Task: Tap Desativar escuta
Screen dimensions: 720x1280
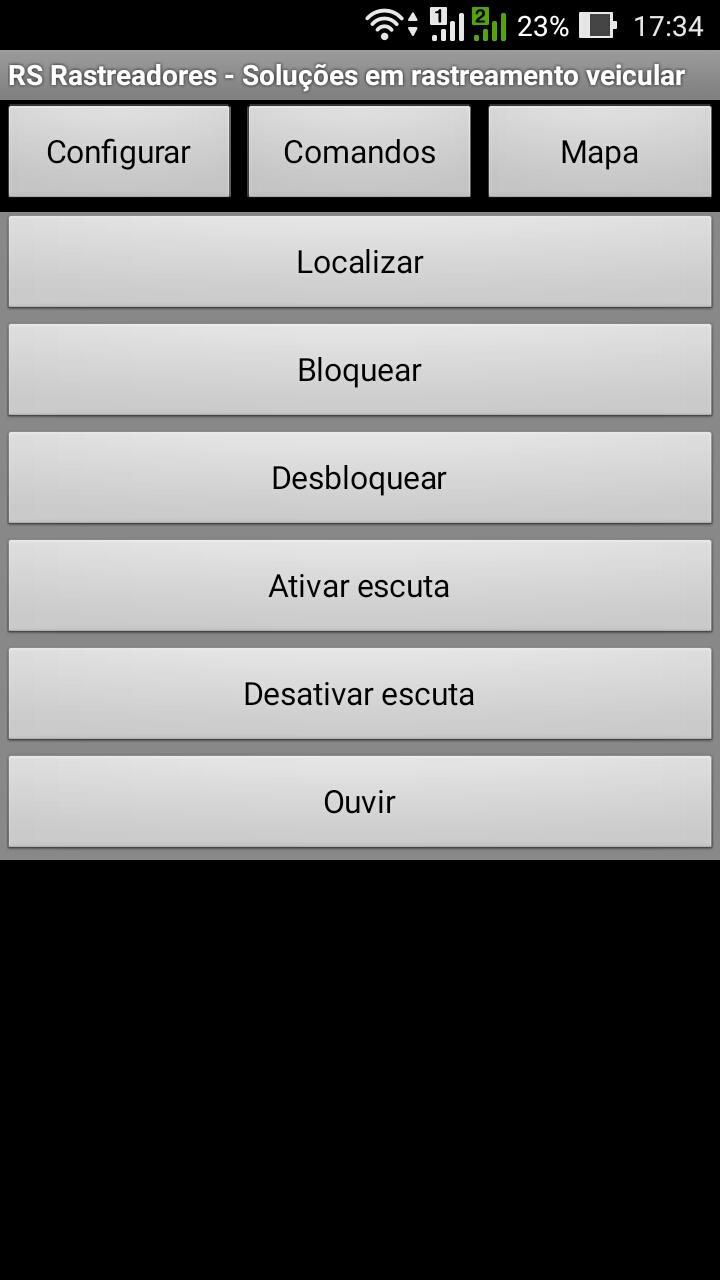Action: pos(360,693)
